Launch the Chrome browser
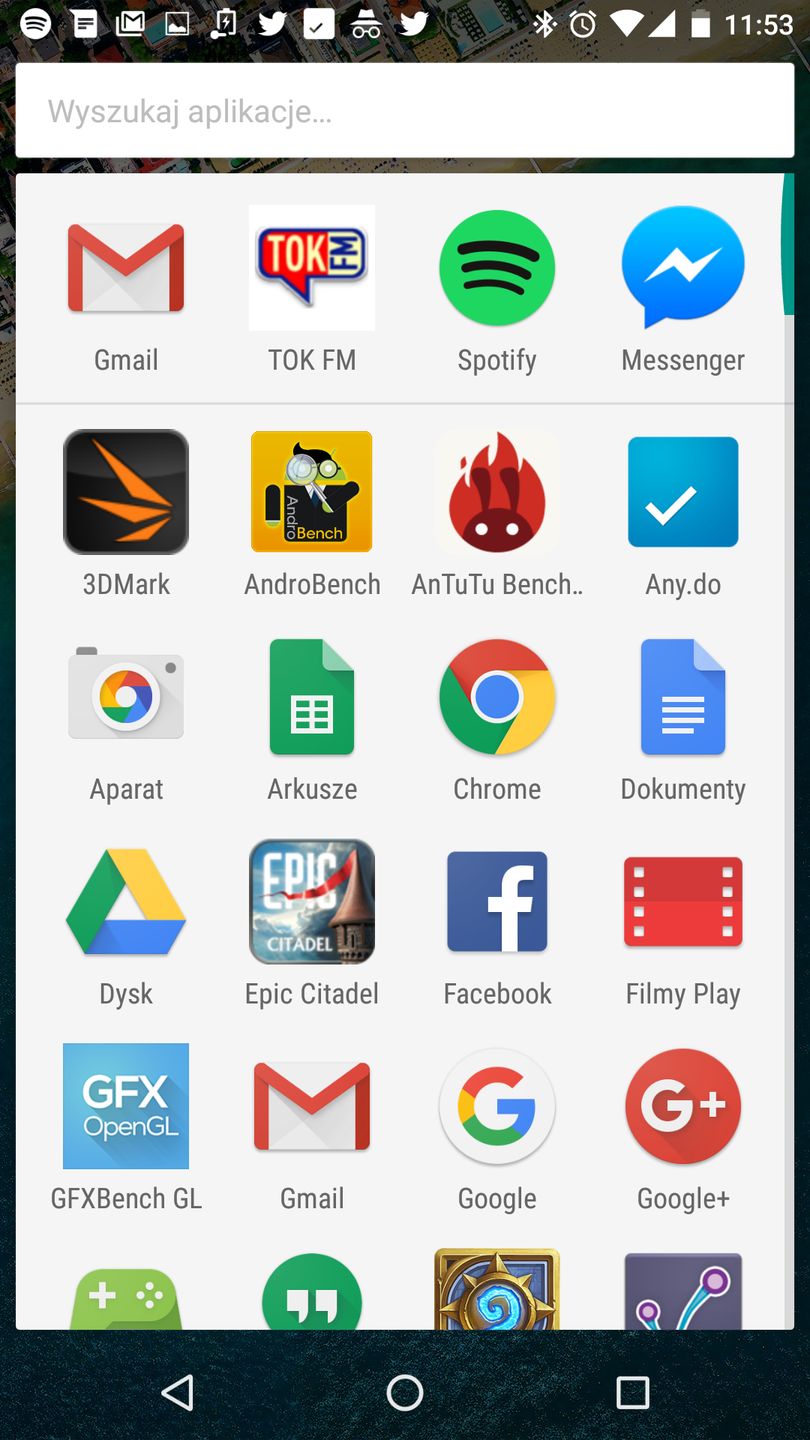This screenshot has height=1440, width=810. point(497,697)
